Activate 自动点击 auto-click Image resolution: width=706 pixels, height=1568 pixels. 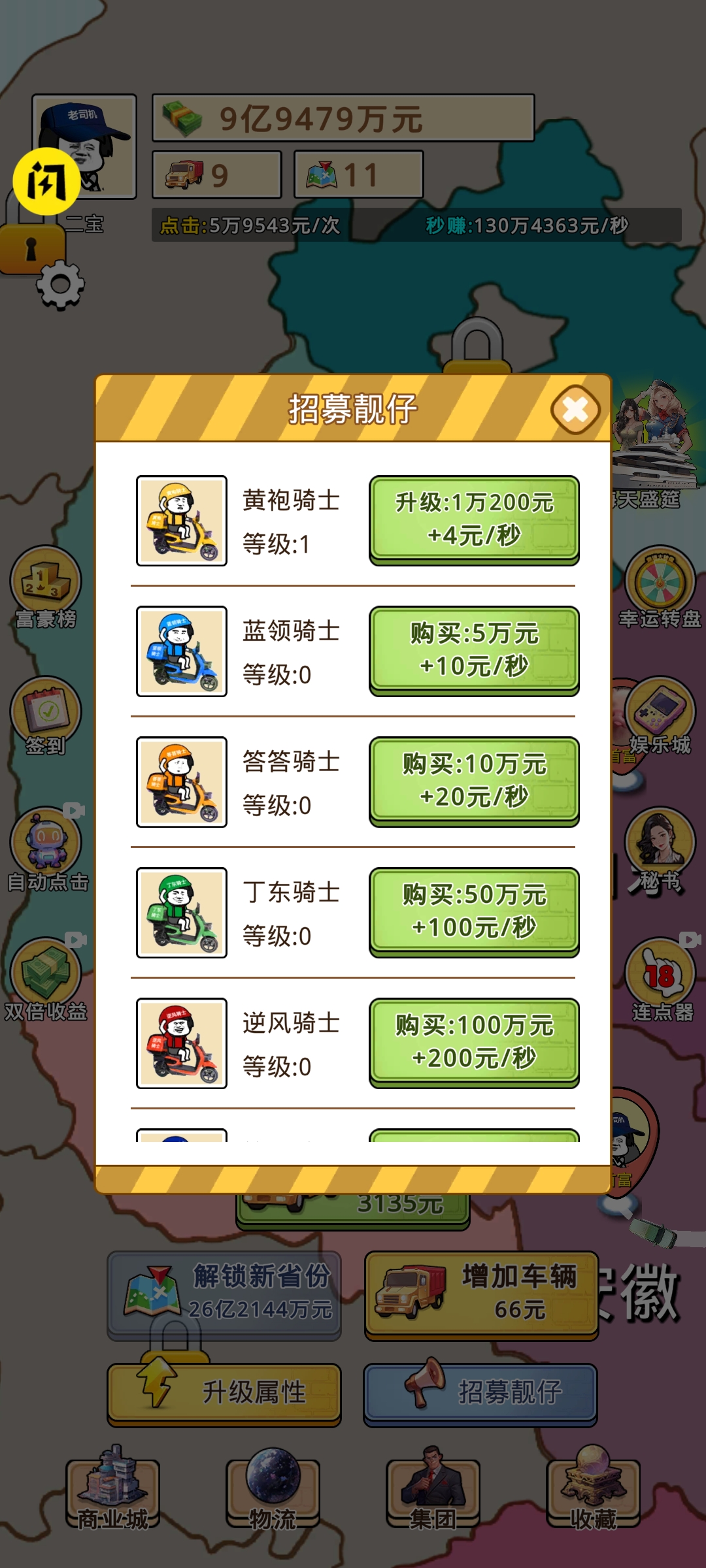pos(46,848)
